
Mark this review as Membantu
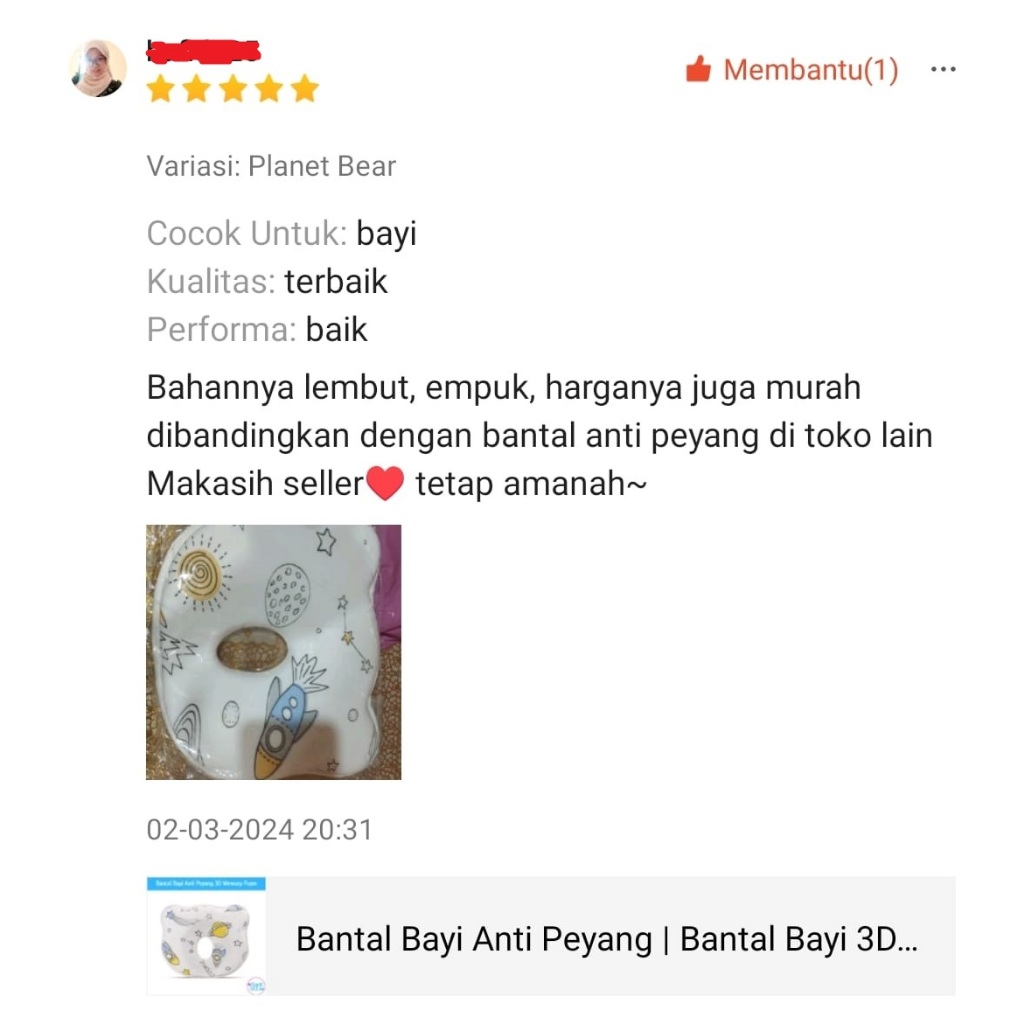click(x=792, y=70)
